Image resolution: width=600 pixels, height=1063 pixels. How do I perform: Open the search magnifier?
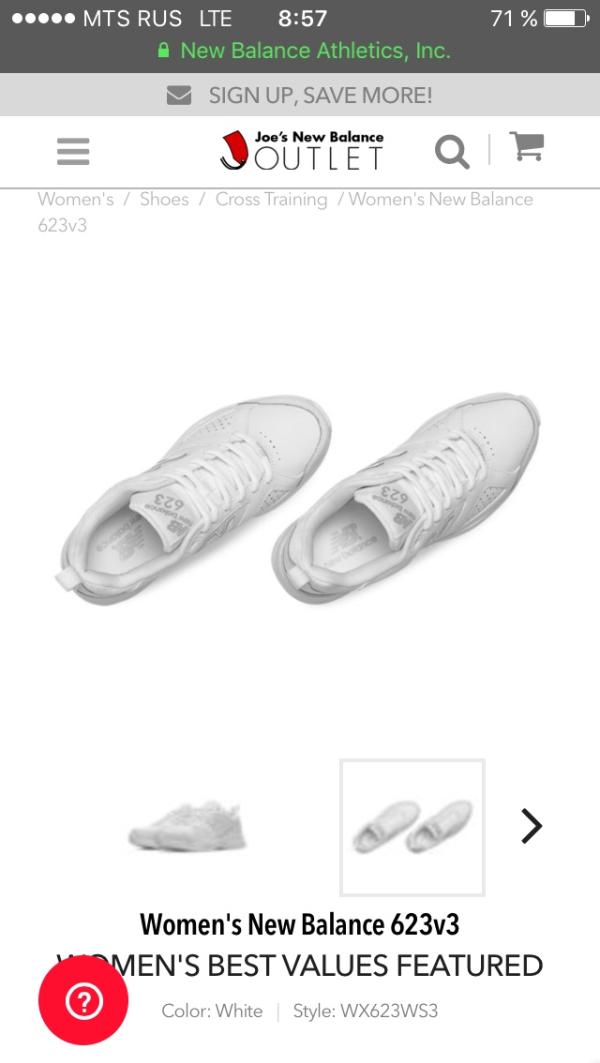coord(452,152)
